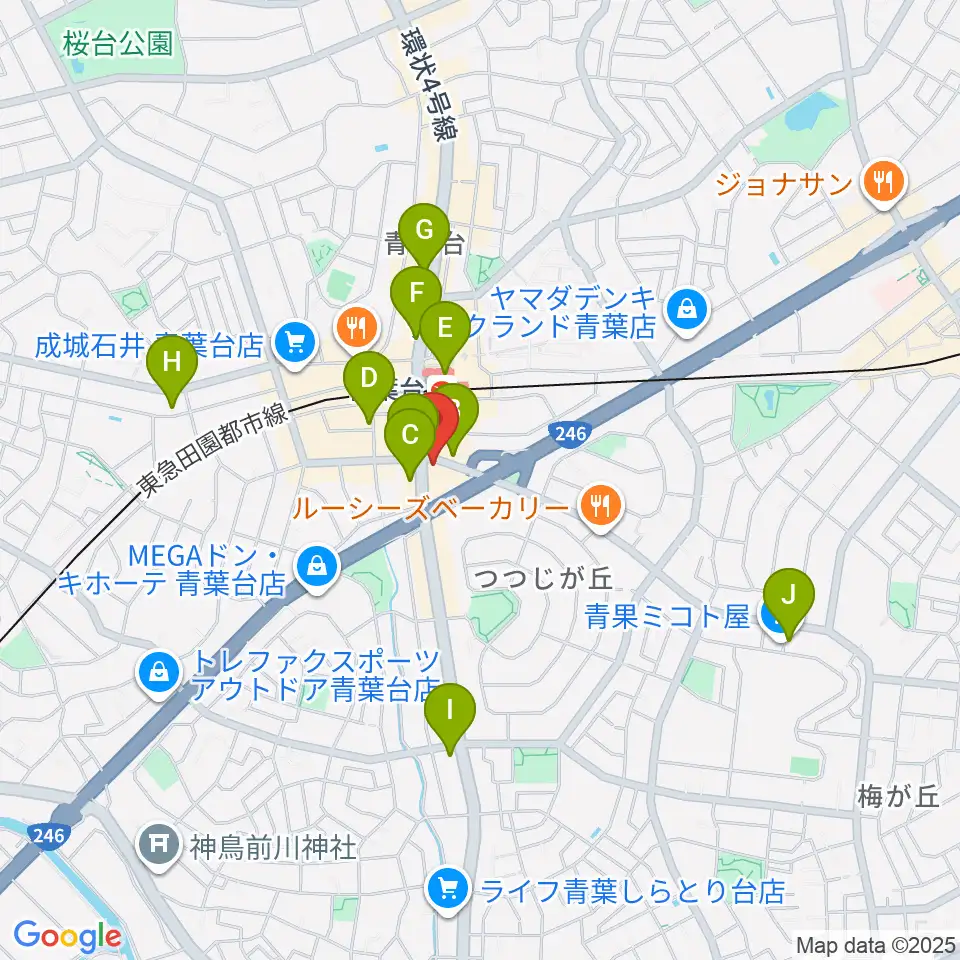Tap the red location marker
The width and height of the screenshot is (960, 960).
tap(438, 422)
